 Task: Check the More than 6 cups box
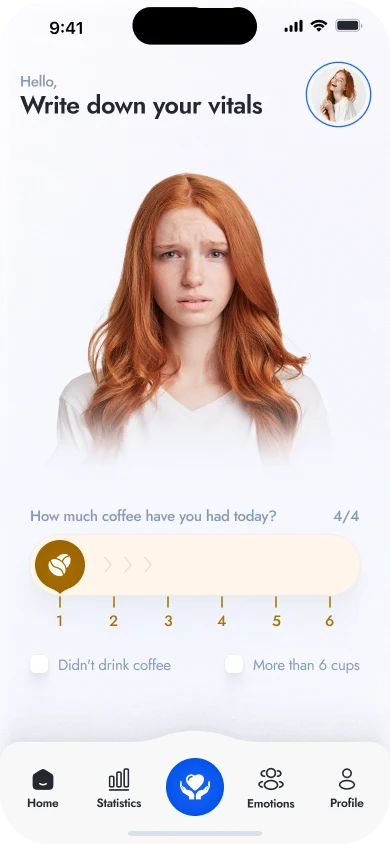pyautogui.click(x=234, y=664)
